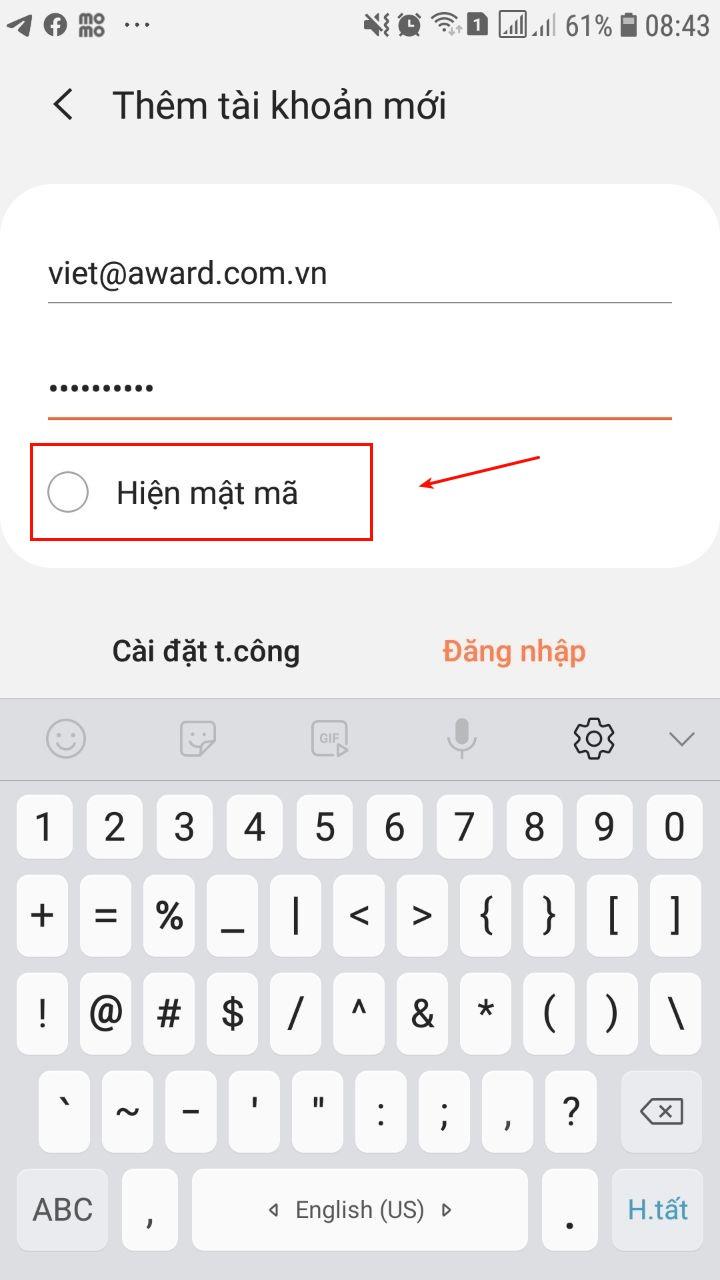Open keyboard GIF search
Screen dimensions: 720x1280
point(330,739)
